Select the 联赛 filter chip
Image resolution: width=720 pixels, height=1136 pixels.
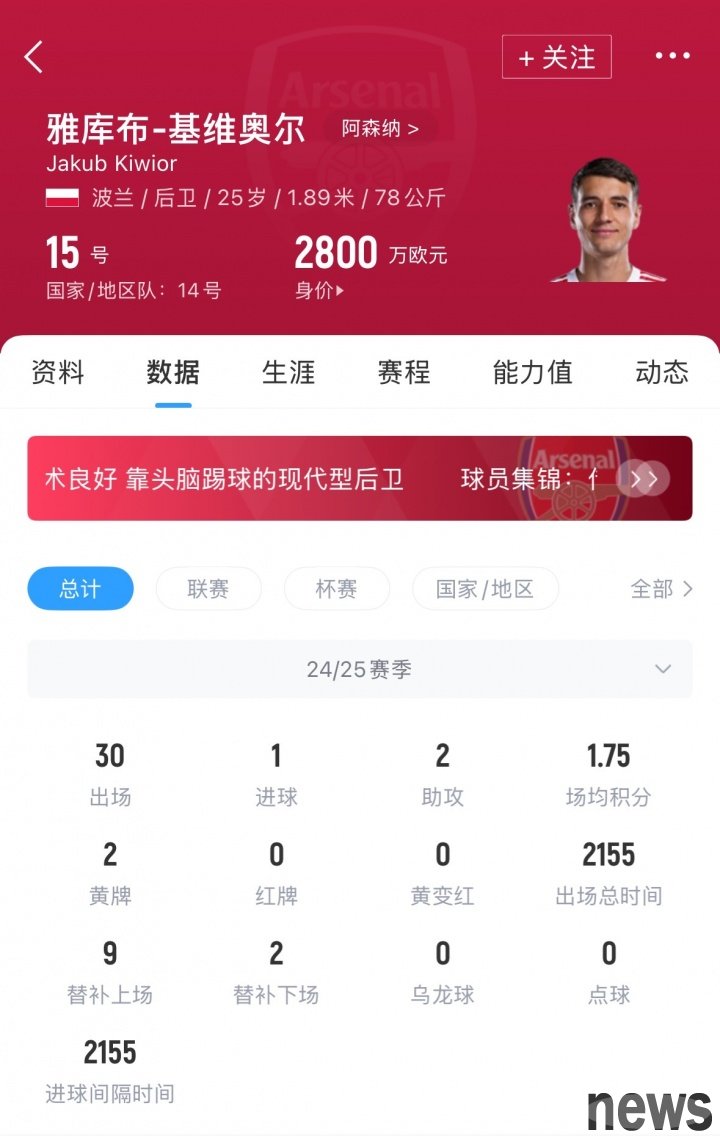point(208,589)
